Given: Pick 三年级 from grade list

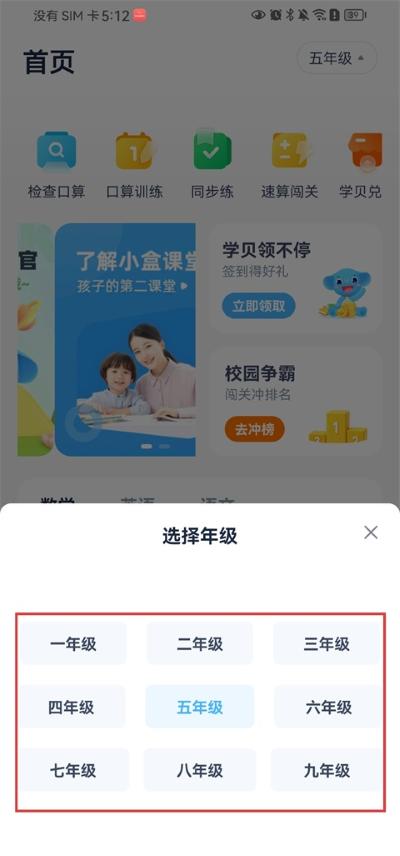Looking at the screenshot, I should click(x=327, y=644).
